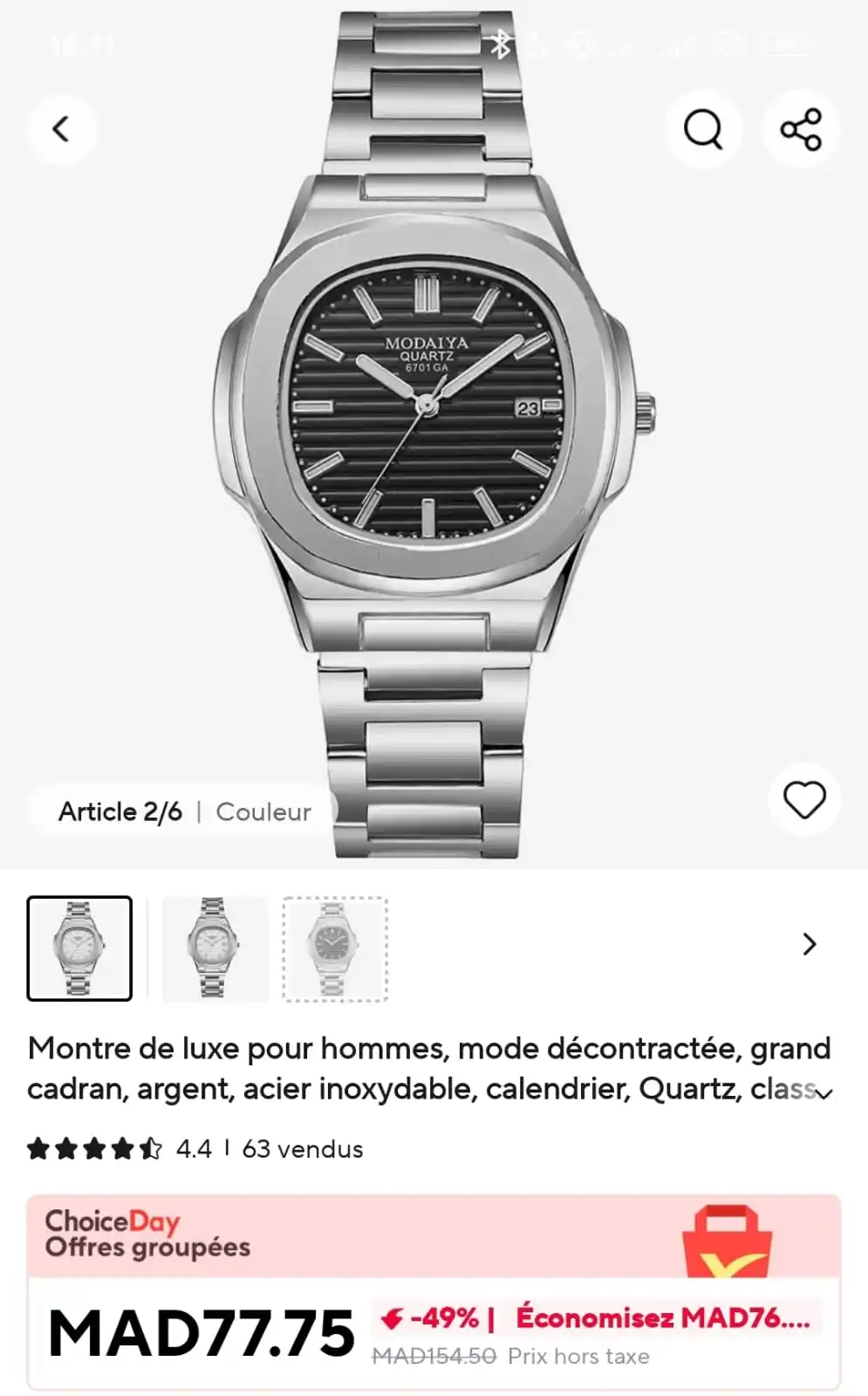Open the search magnifier icon
Image resolution: width=868 pixels, height=1396 pixels.
[x=703, y=130]
